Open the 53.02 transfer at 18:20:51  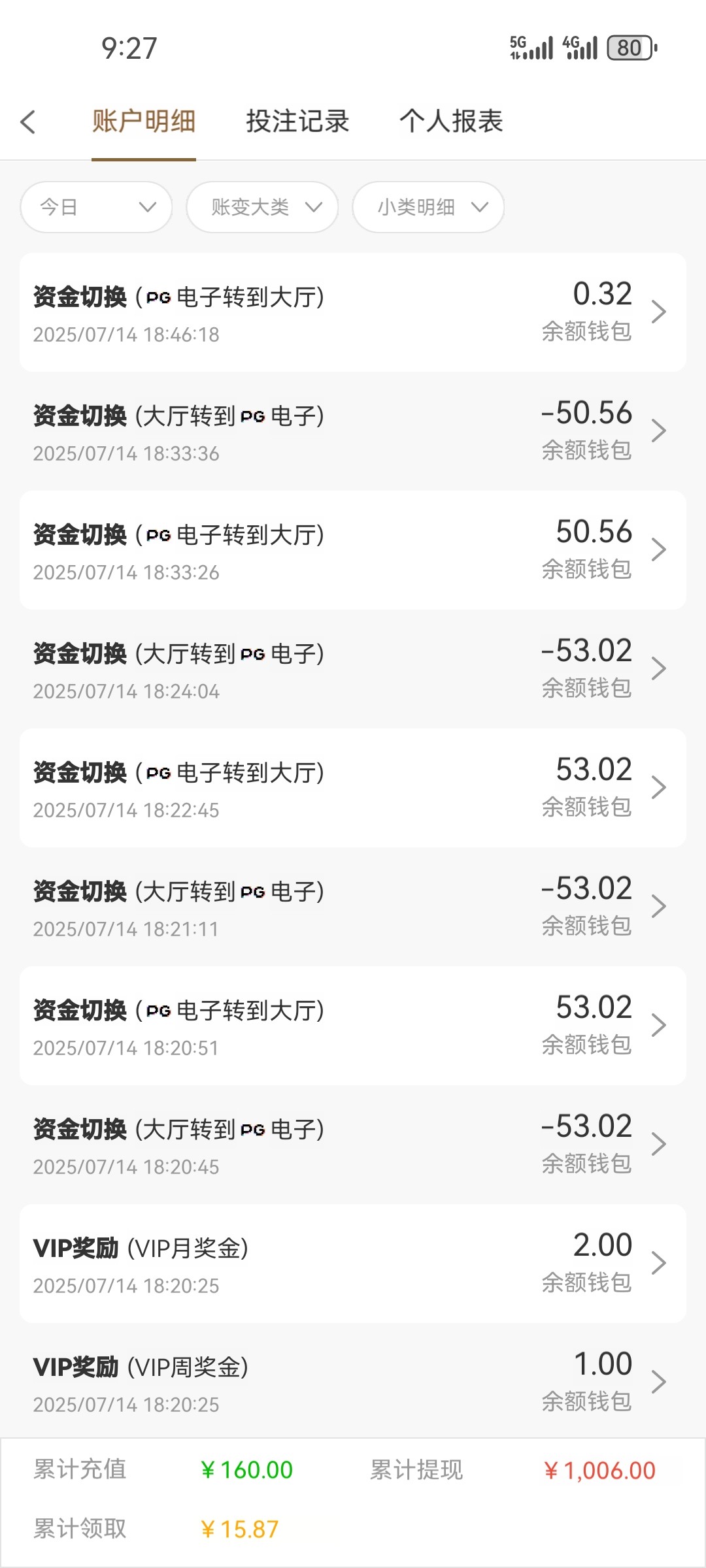[353, 1026]
